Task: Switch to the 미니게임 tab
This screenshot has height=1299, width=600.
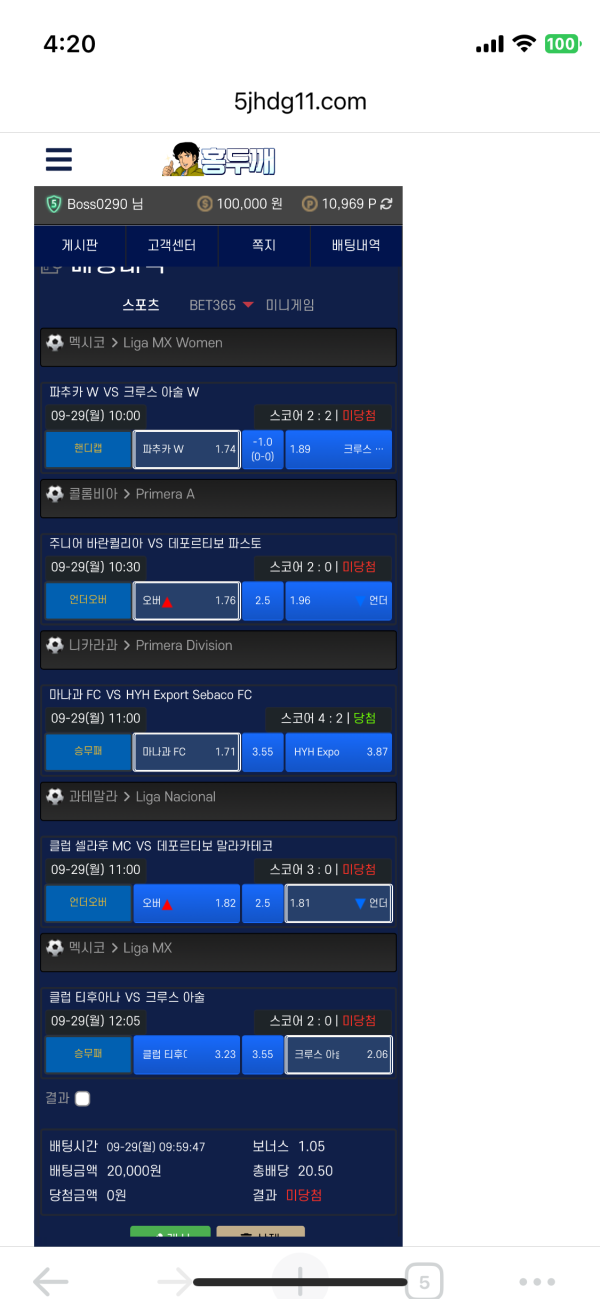Action: point(290,305)
